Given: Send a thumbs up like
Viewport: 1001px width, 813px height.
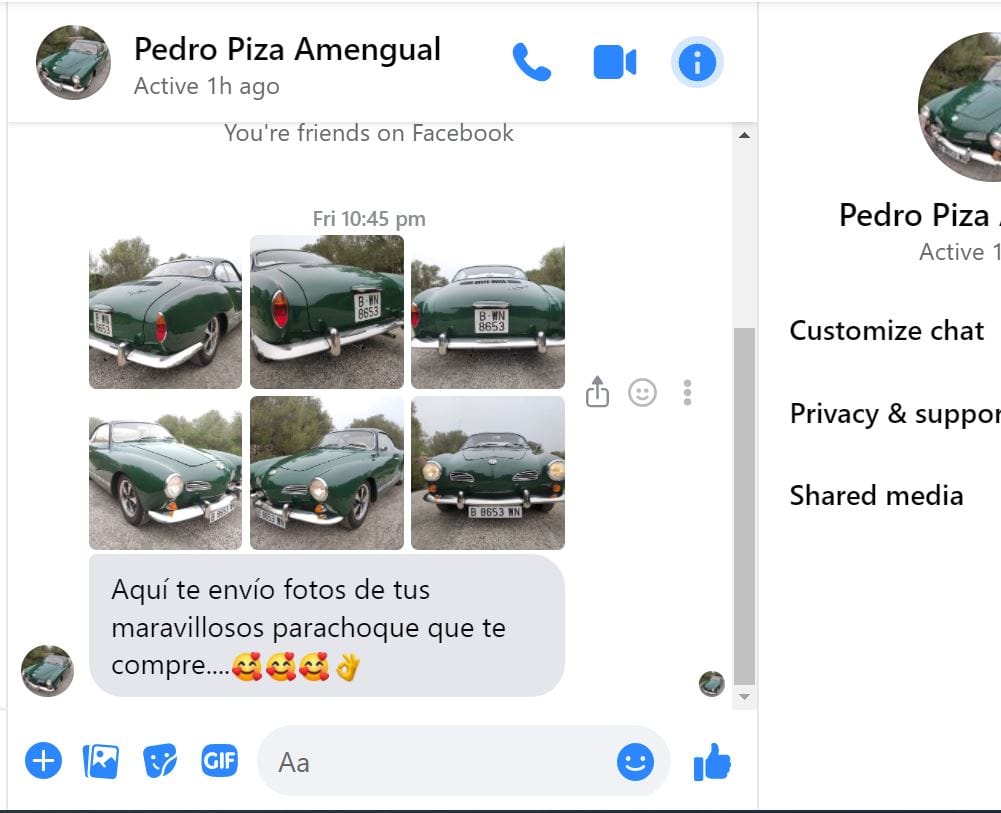Looking at the screenshot, I should (x=712, y=764).
